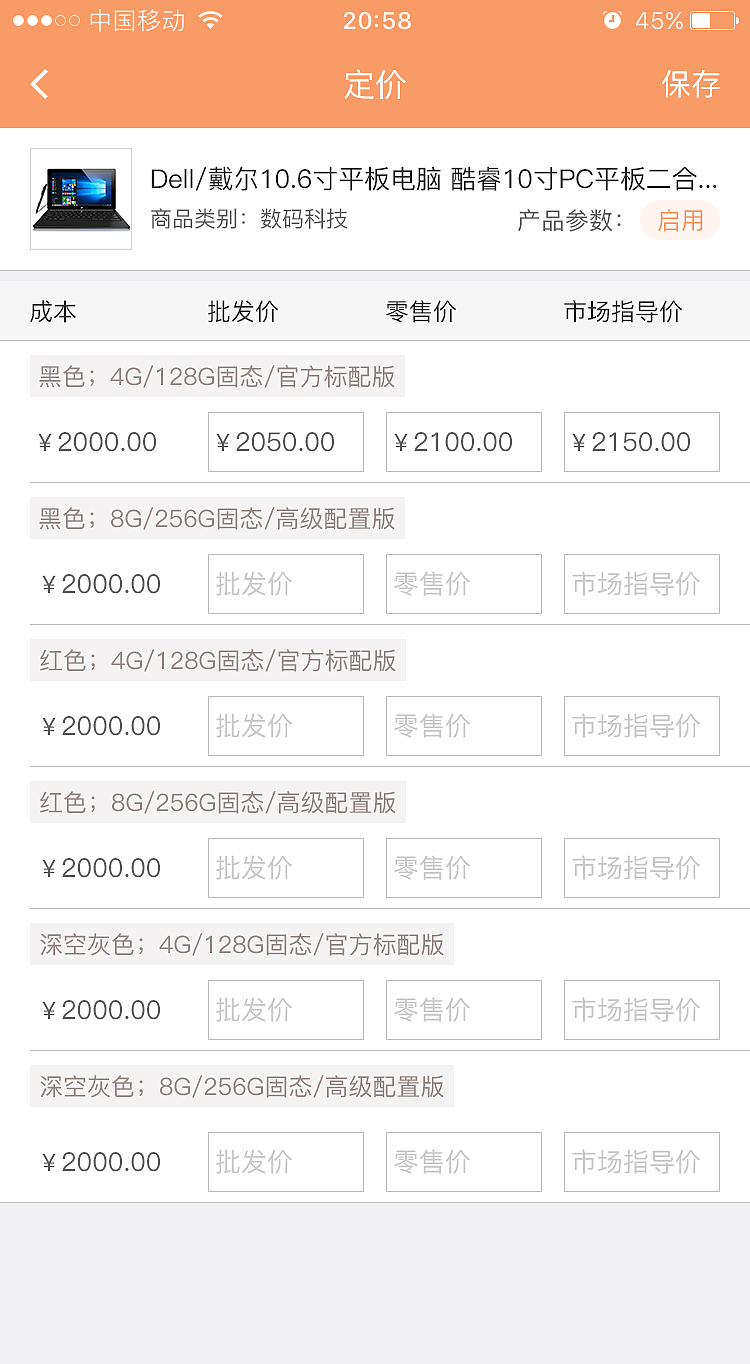Tap 批发价 field for 深空灰色 8G/256G 高级配置版
The height and width of the screenshot is (1364, 750).
point(286,1162)
